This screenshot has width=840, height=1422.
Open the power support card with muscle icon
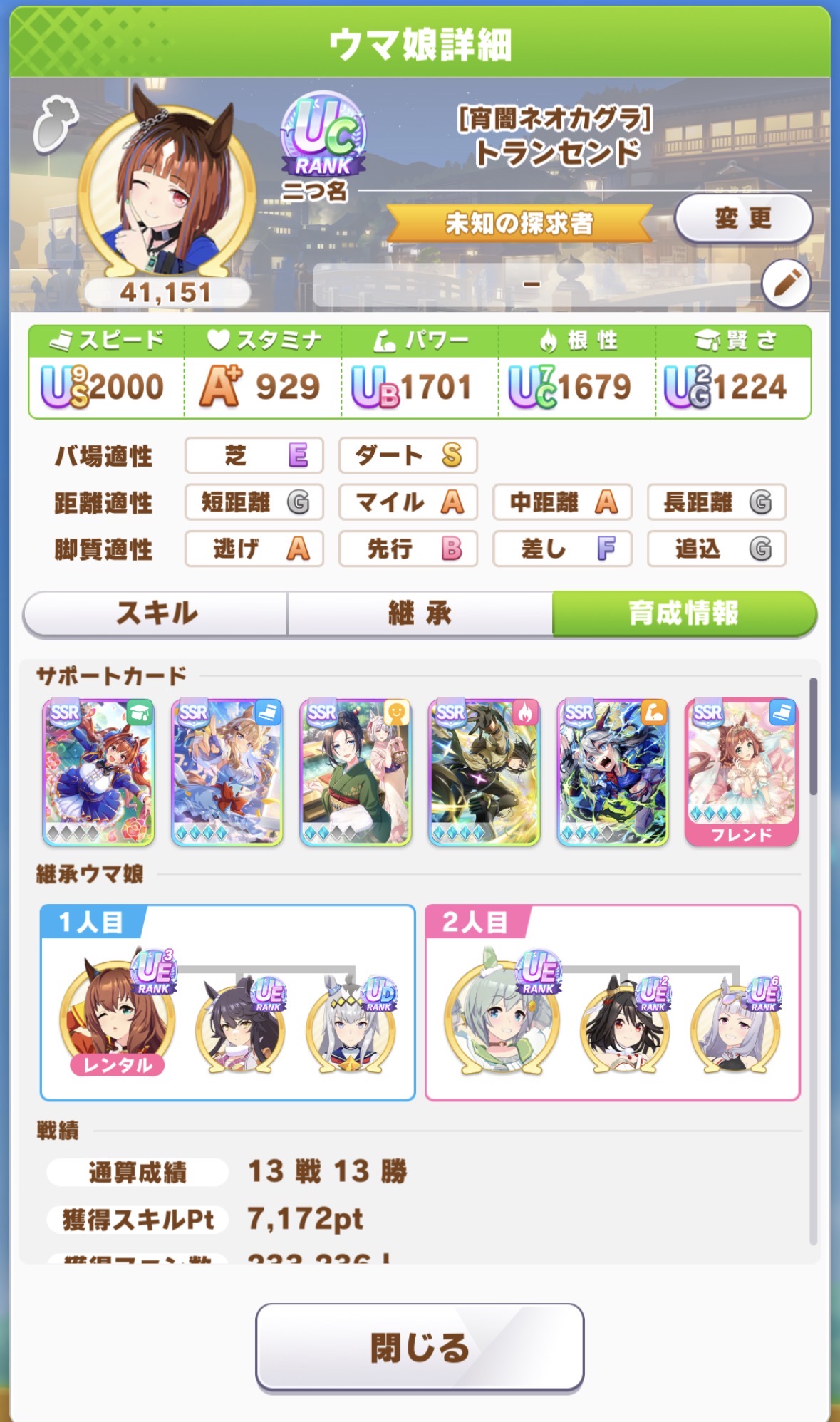click(613, 772)
